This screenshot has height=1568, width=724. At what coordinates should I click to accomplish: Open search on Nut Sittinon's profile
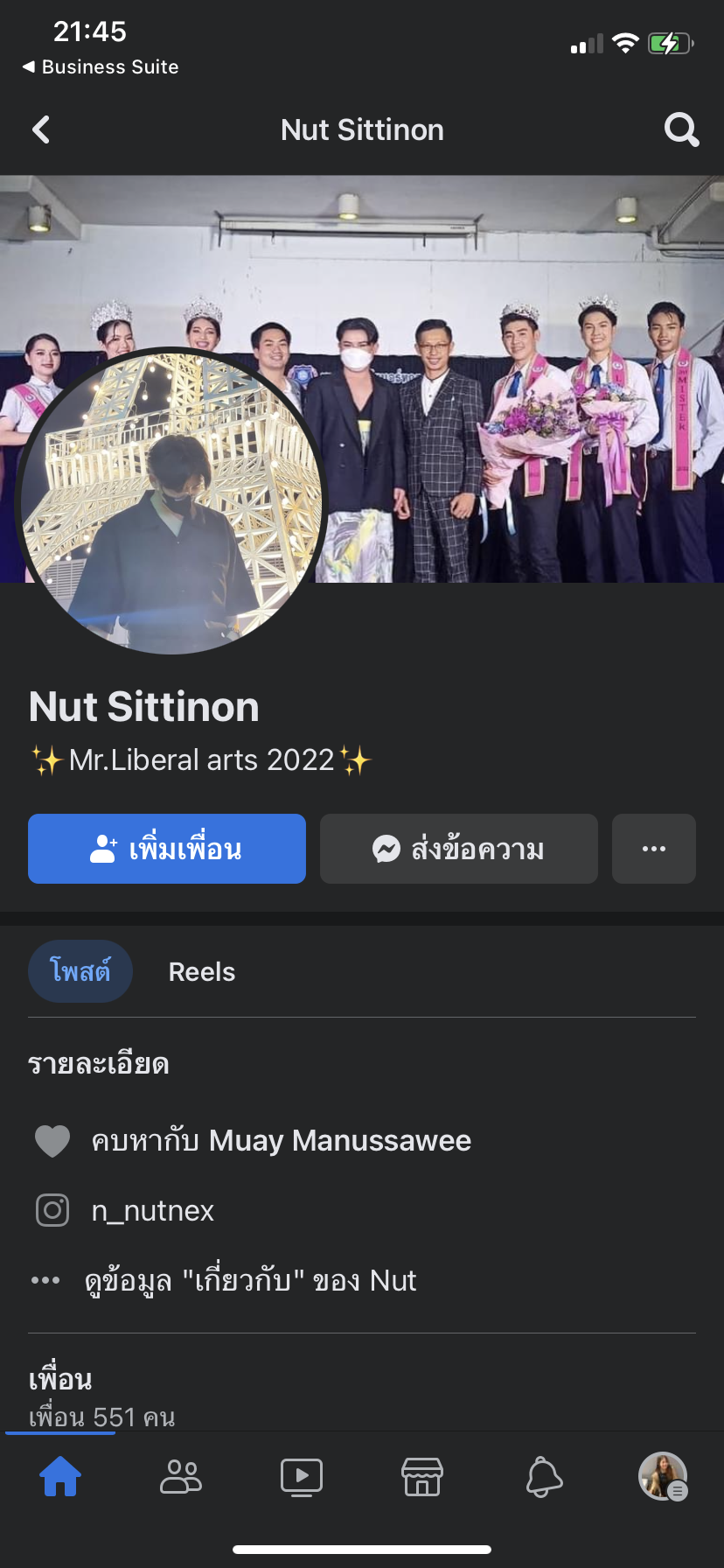(x=681, y=130)
